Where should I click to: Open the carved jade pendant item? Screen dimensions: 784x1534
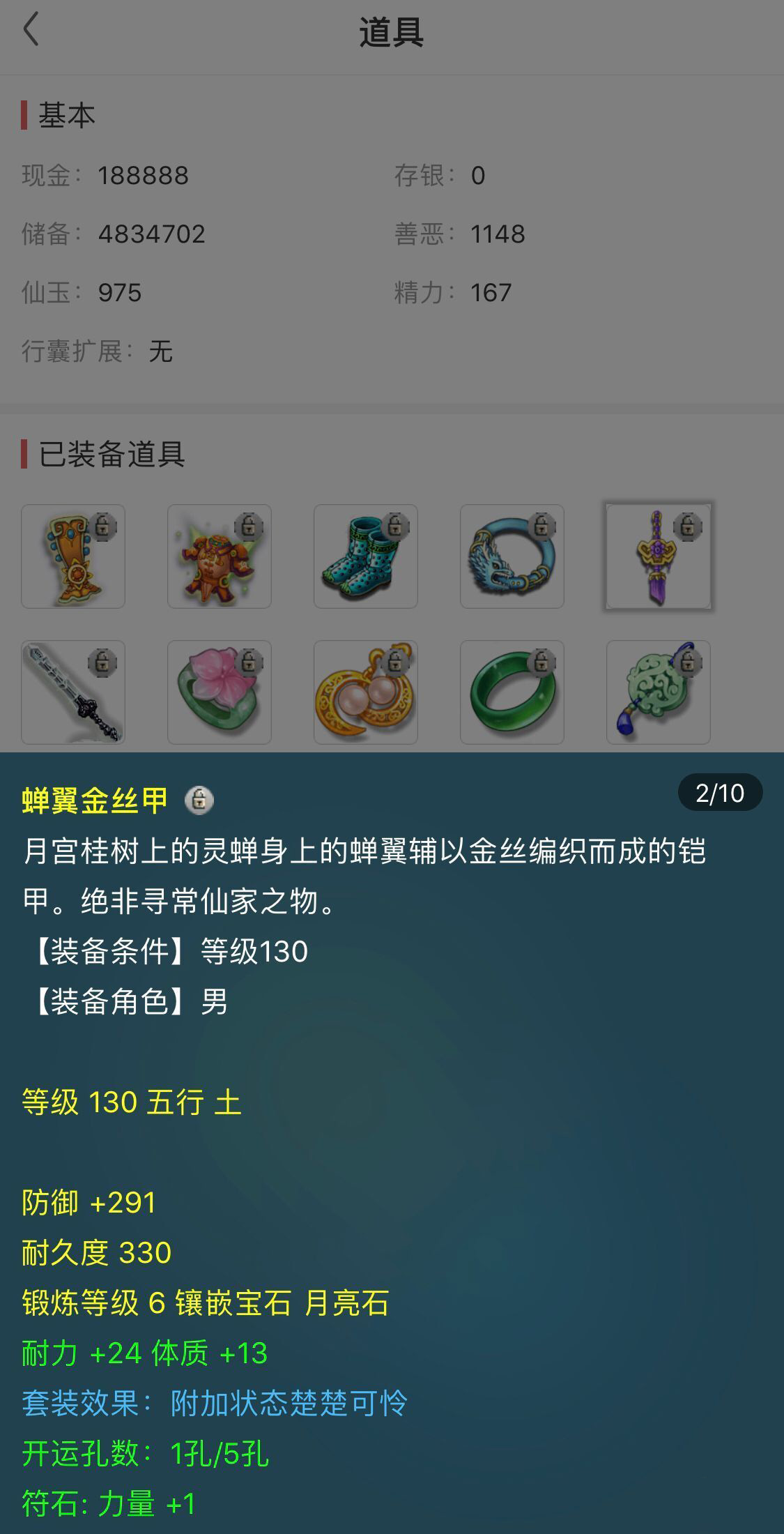click(x=659, y=692)
